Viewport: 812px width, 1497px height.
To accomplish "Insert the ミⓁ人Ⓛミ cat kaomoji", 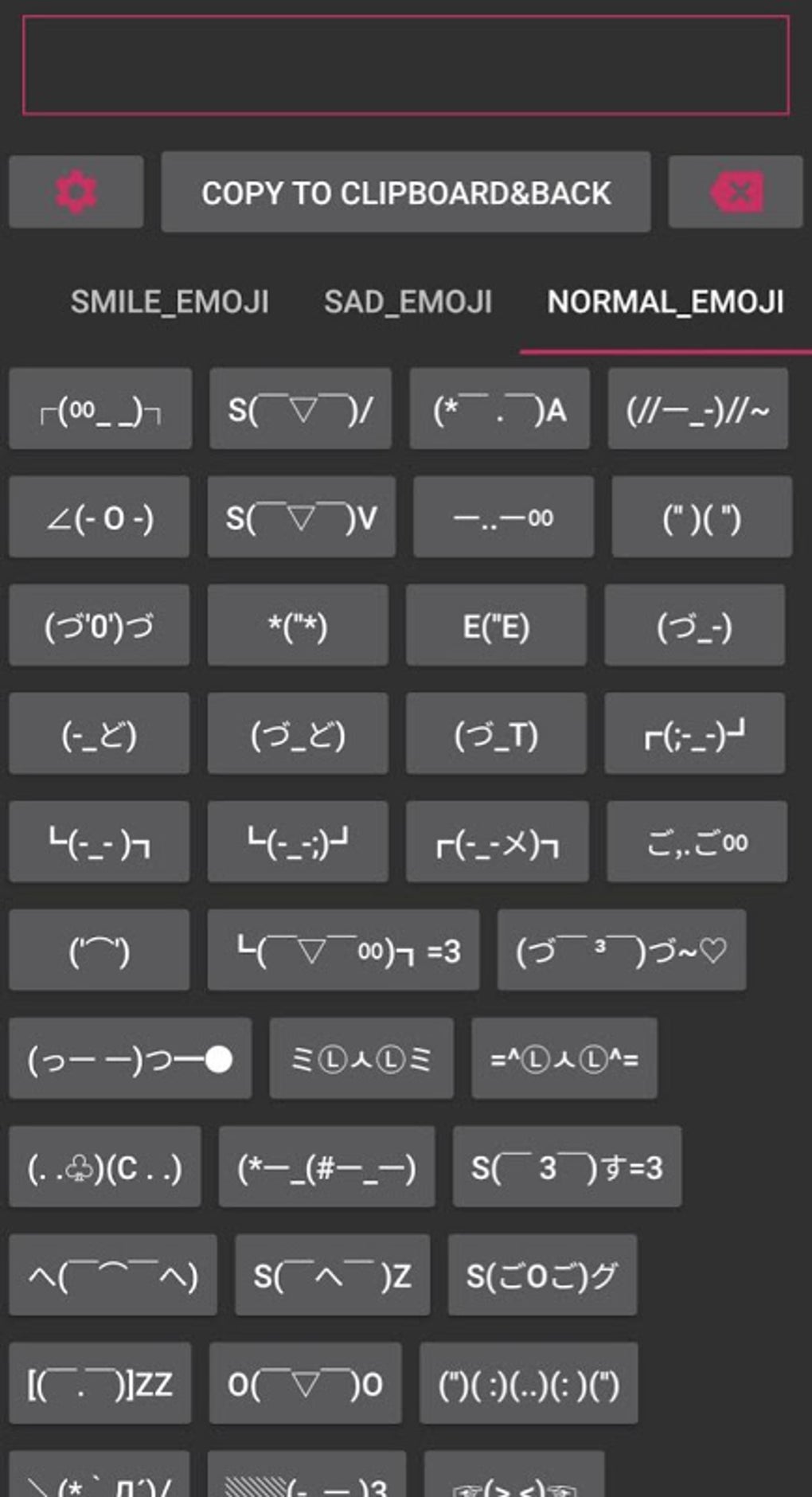I will click(361, 1059).
